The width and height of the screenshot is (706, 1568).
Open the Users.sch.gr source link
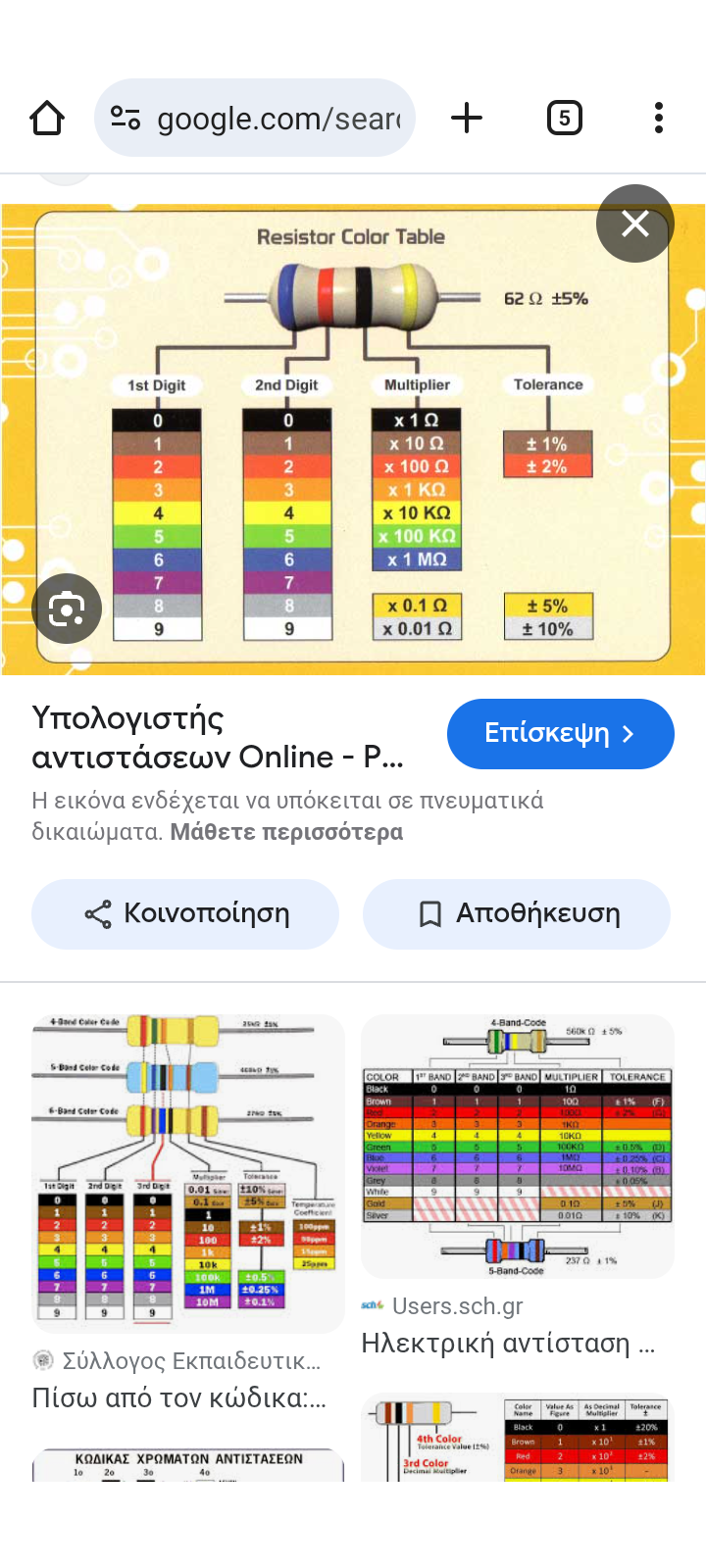(x=457, y=1305)
